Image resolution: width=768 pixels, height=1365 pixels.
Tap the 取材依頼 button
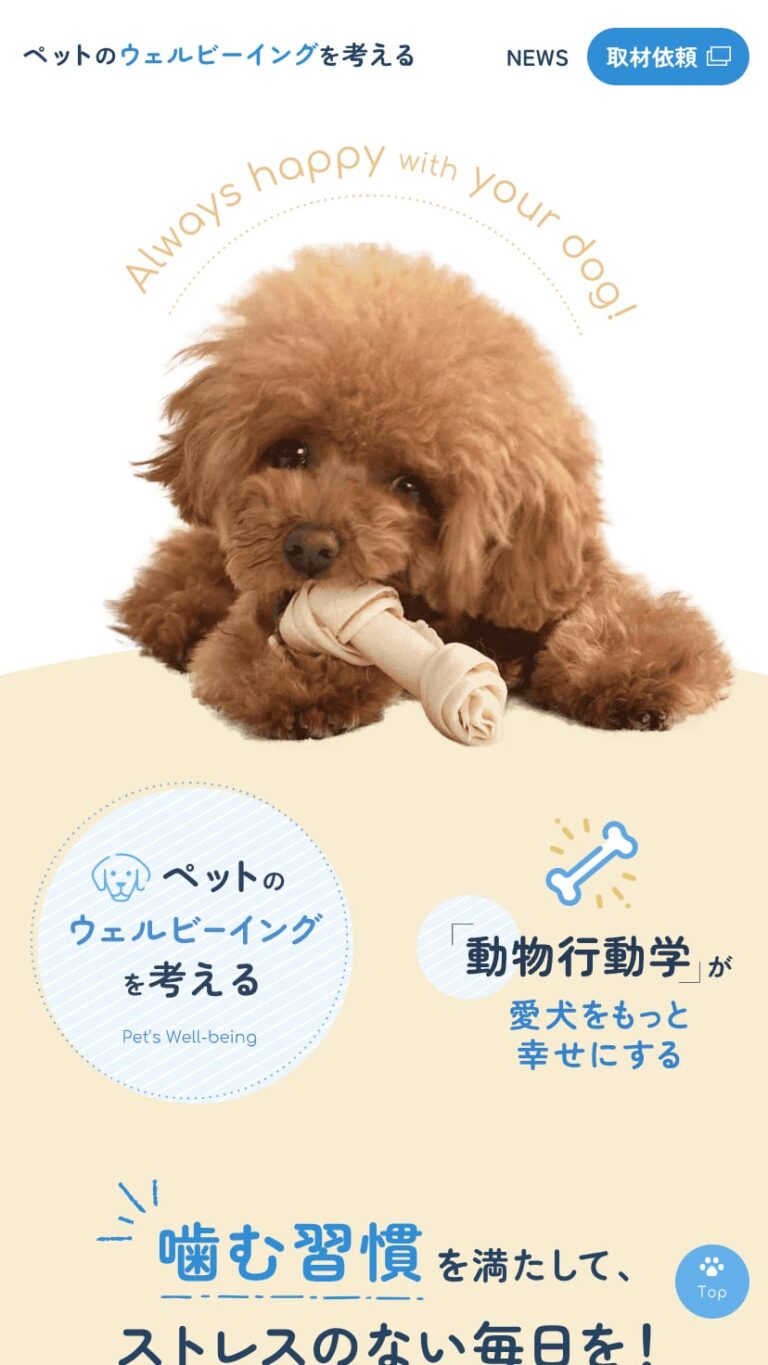667,57
